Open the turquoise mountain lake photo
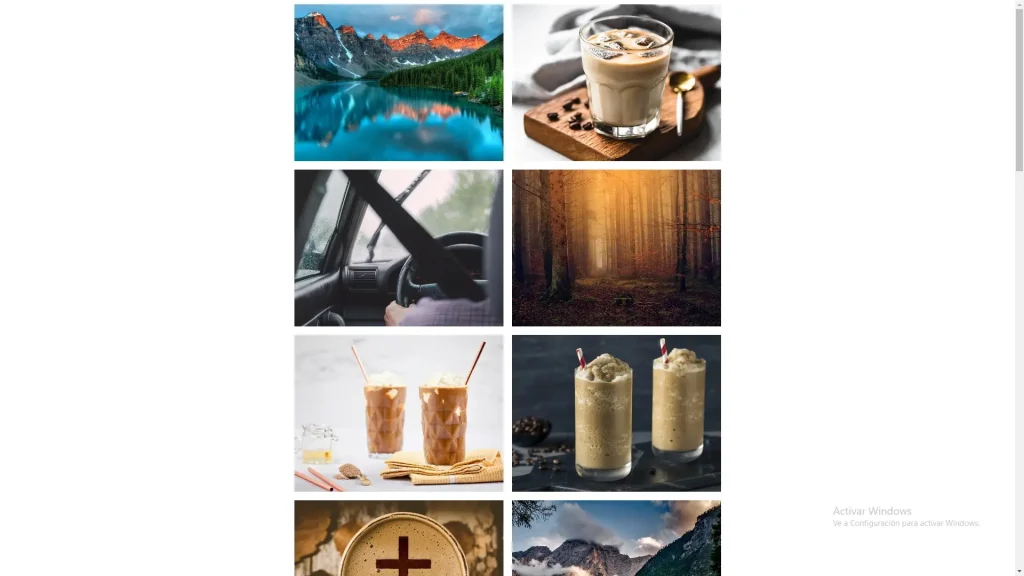Image resolution: width=1024 pixels, height=576 pixels. 398,82
